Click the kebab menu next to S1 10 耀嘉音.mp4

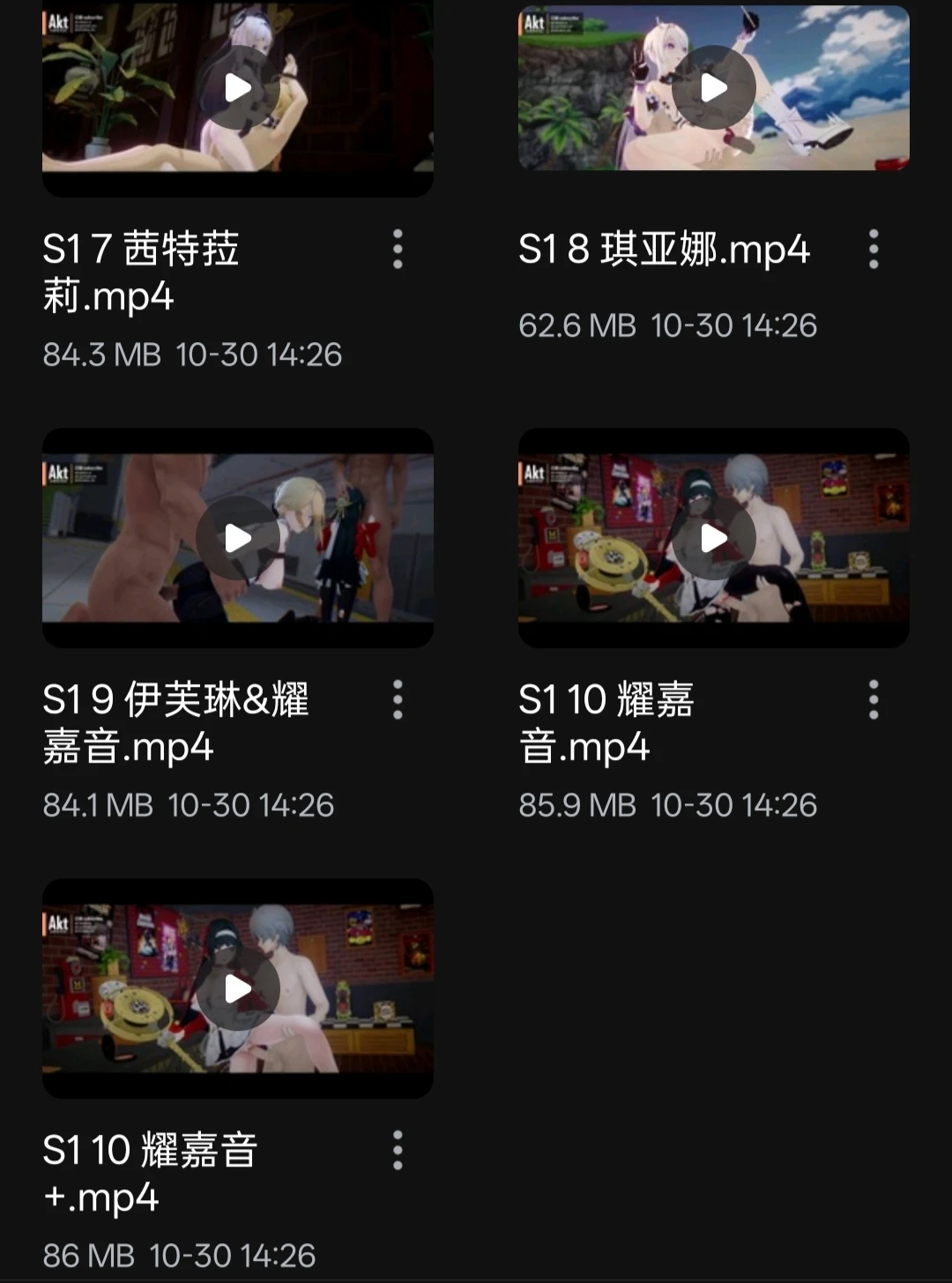coord(874,700)
